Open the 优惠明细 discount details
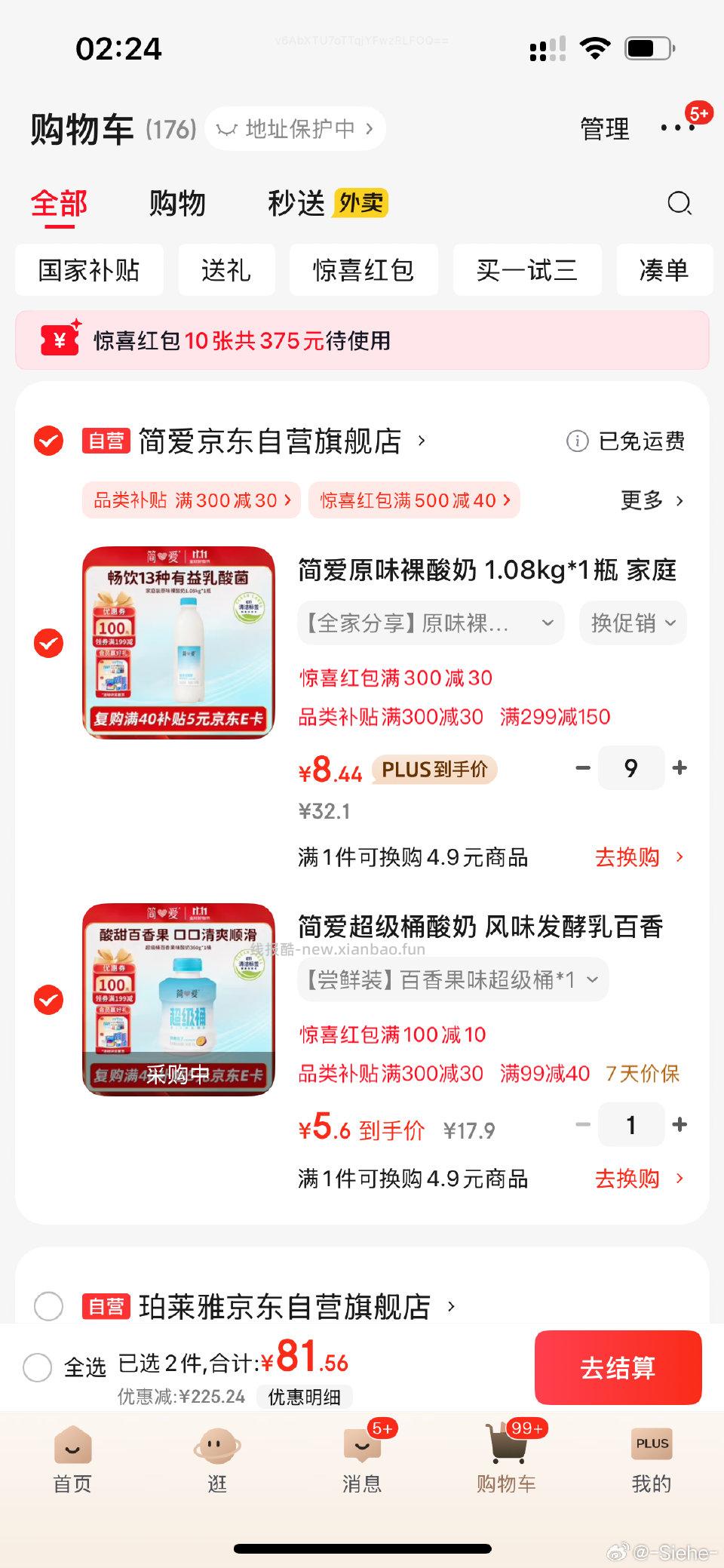This screenshot has width=724, height=1568. [305, 1397]
